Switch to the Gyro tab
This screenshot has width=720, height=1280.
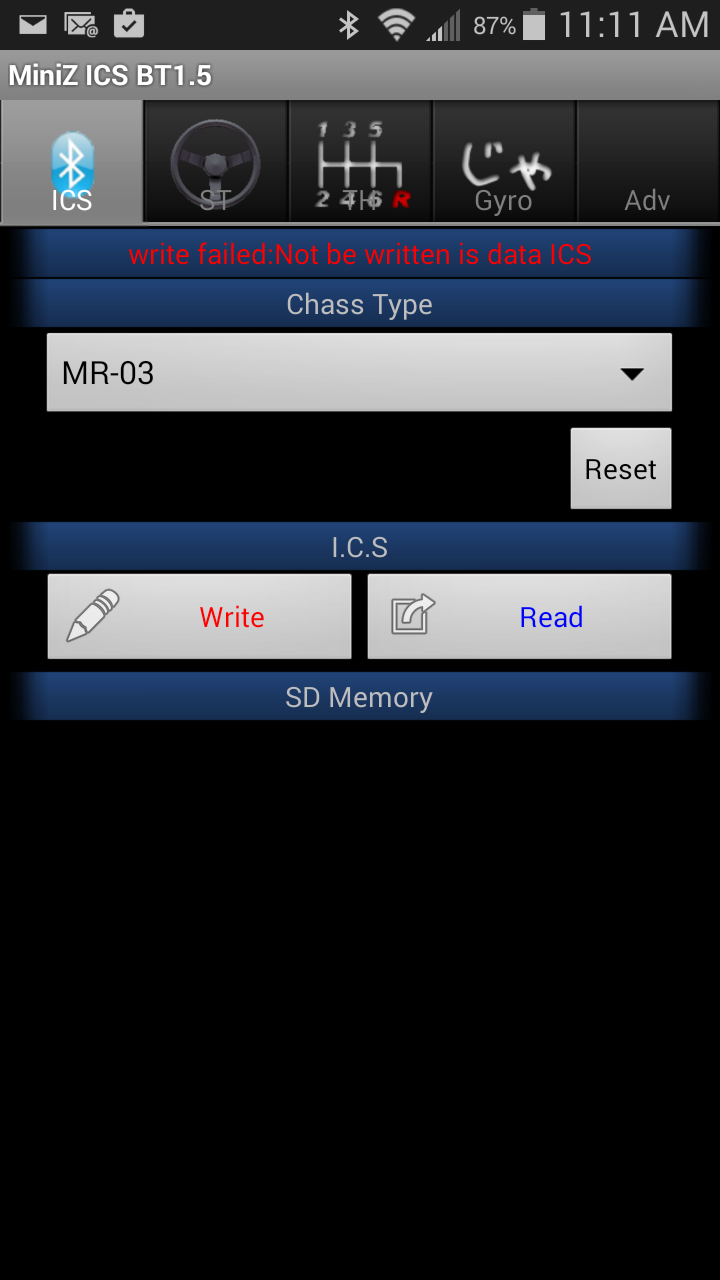(504, 161)
